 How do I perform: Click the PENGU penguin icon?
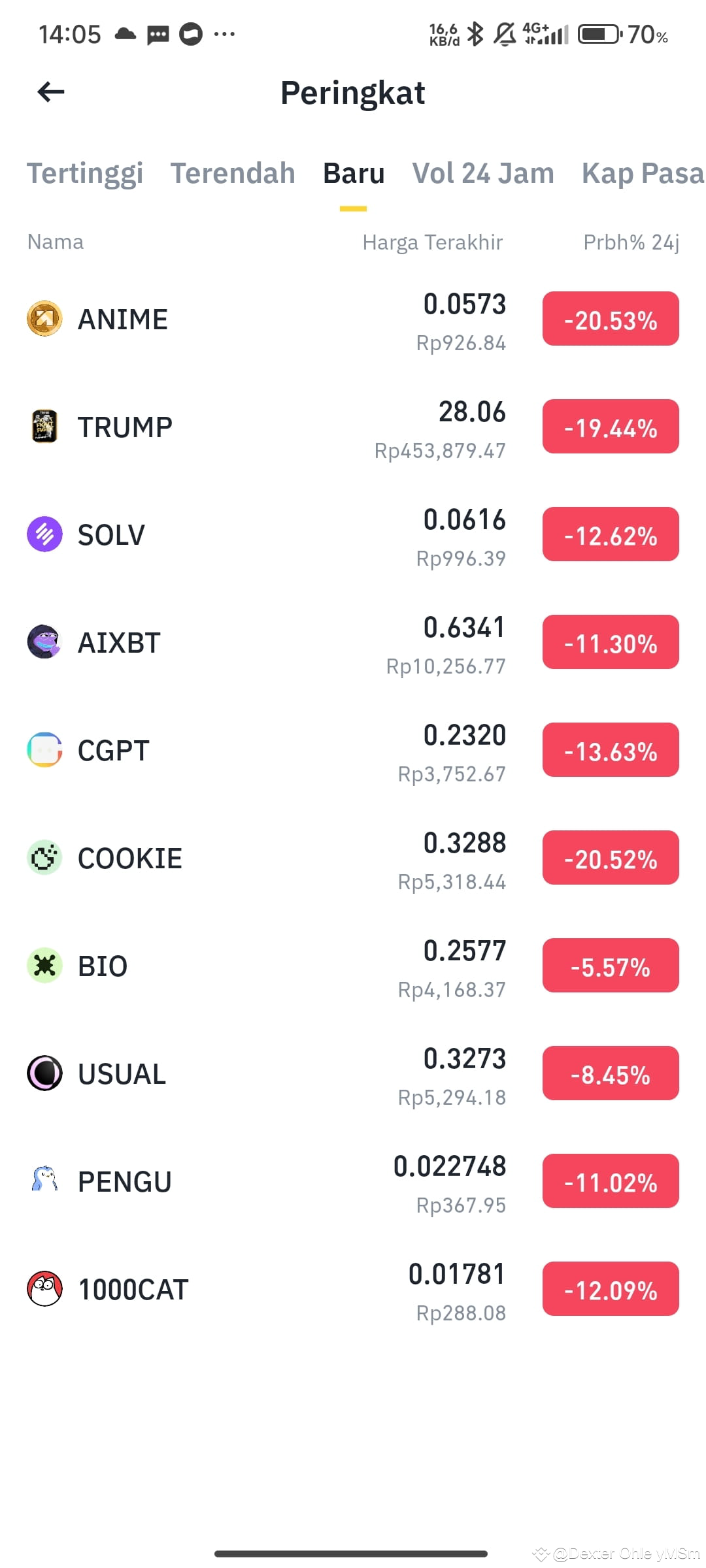pyautogui.click(x=44, y=1180)
